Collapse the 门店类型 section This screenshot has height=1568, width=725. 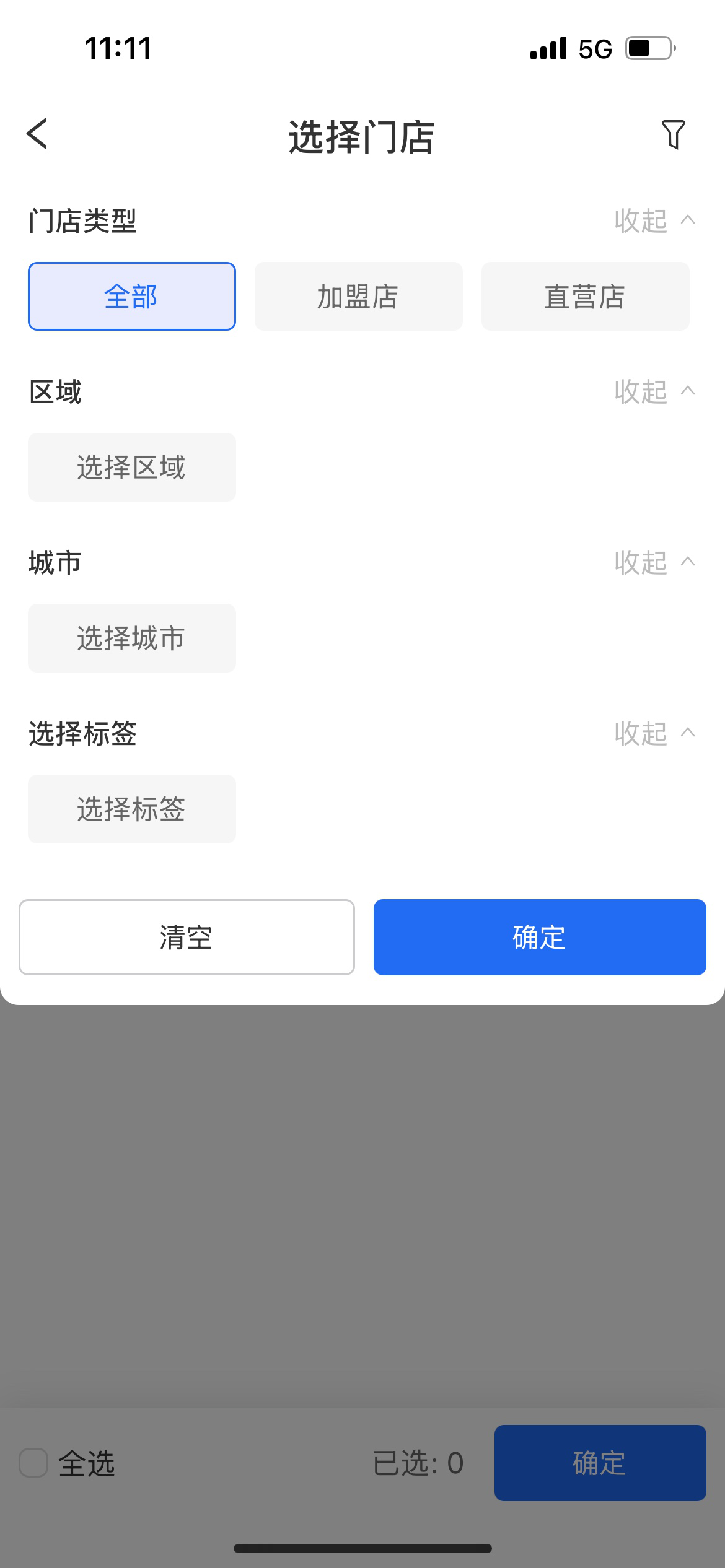(654, 221)
